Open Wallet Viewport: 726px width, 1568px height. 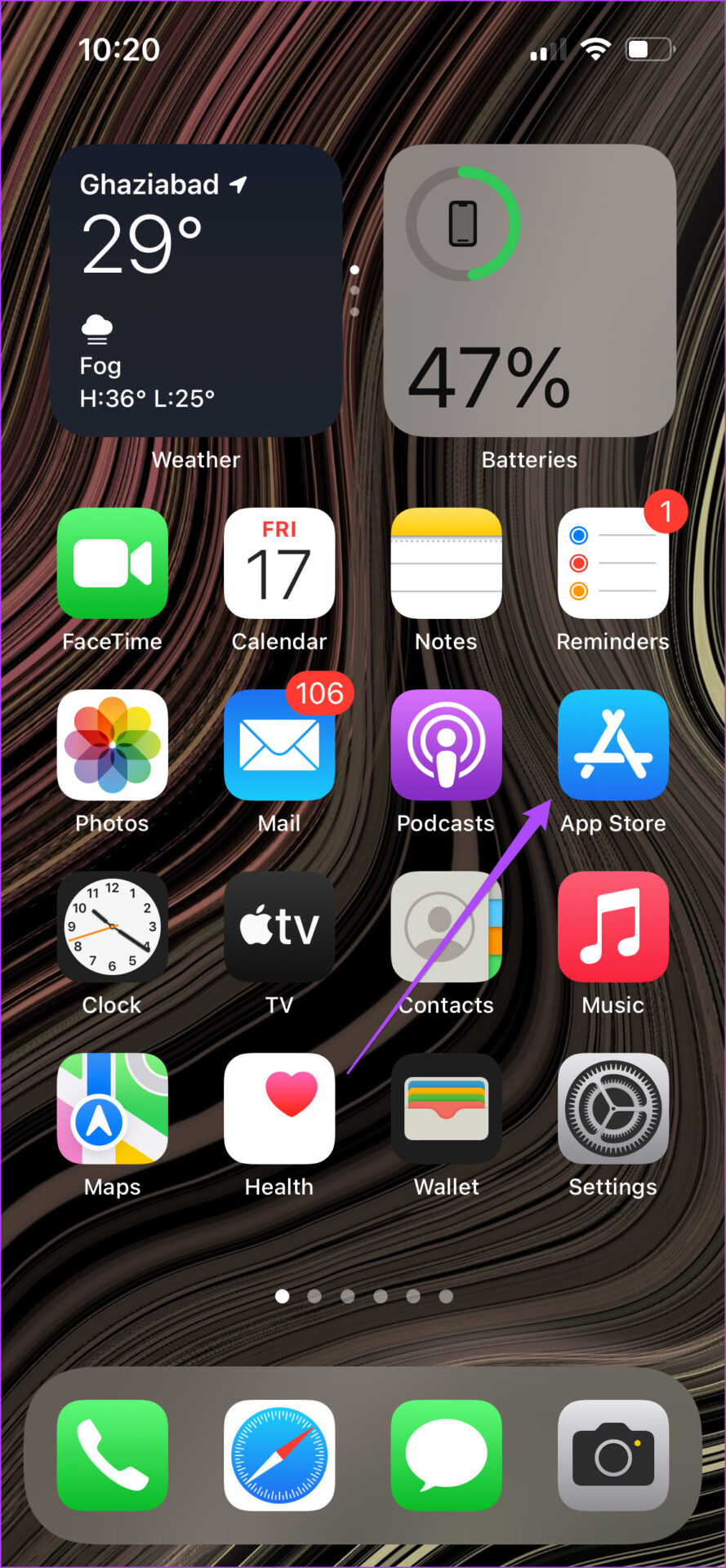point(446,1108)
